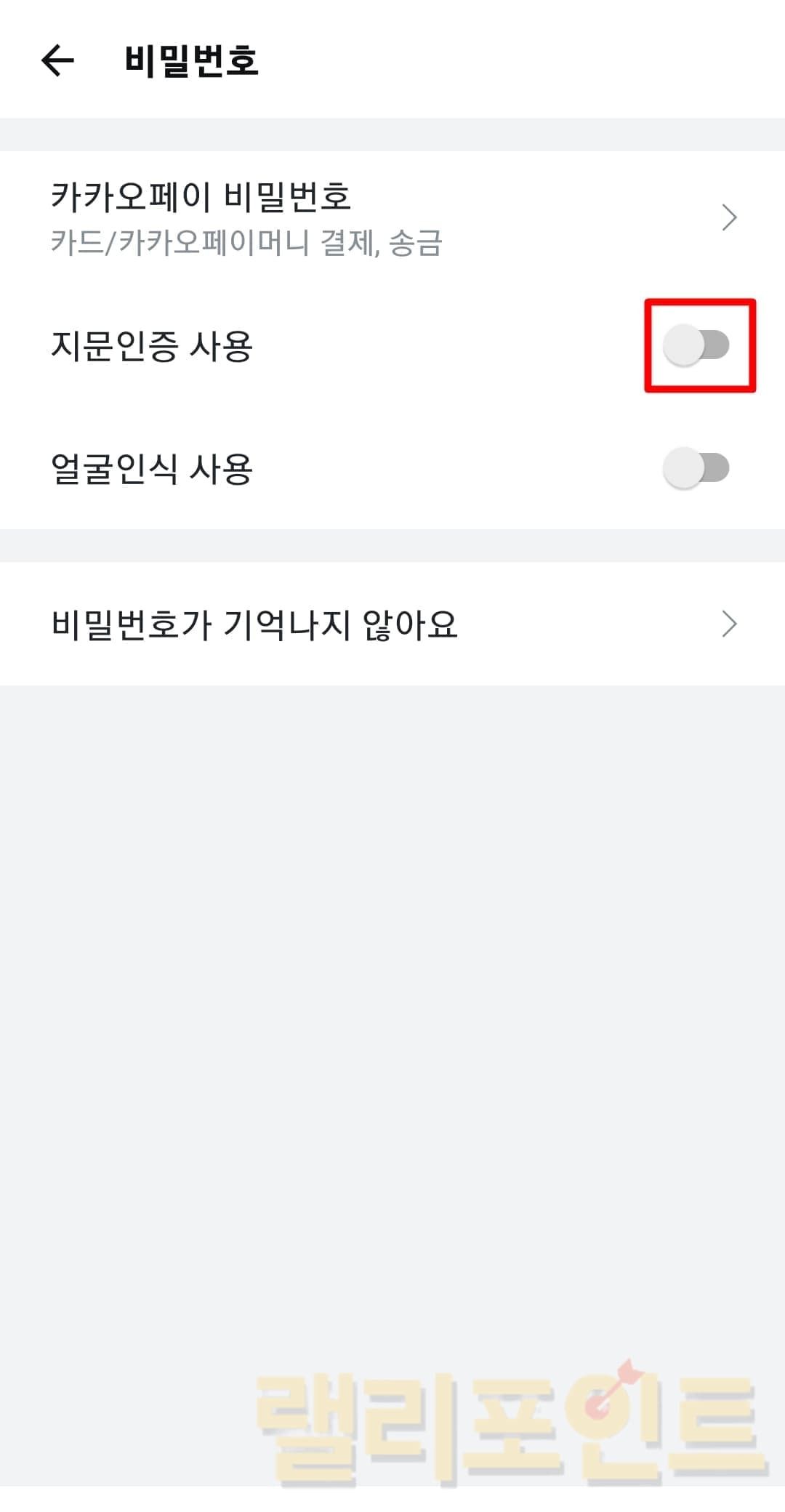Image resolution: width=785 pixels, height=1512 pixels.
Task: Go back from the 비밀번호 screen
Action: (58, 60)
